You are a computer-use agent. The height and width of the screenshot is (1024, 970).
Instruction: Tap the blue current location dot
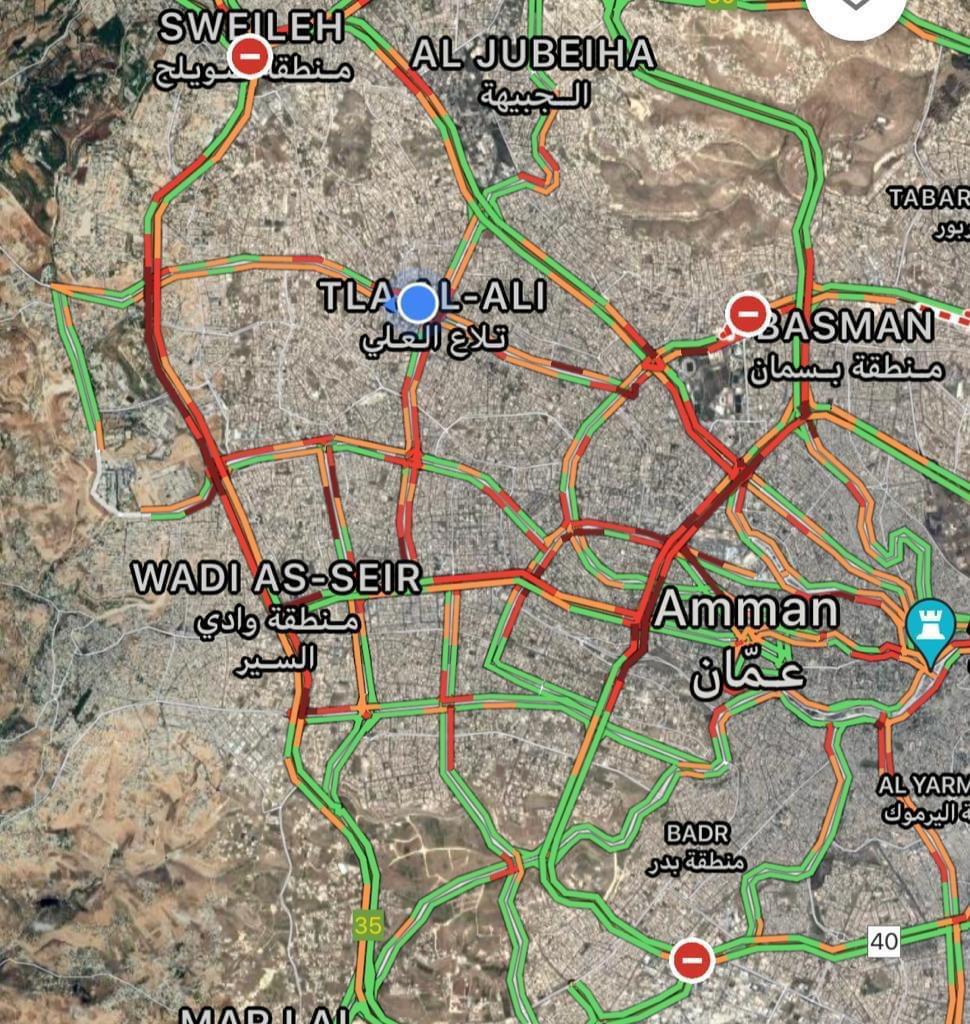(417, 303)
